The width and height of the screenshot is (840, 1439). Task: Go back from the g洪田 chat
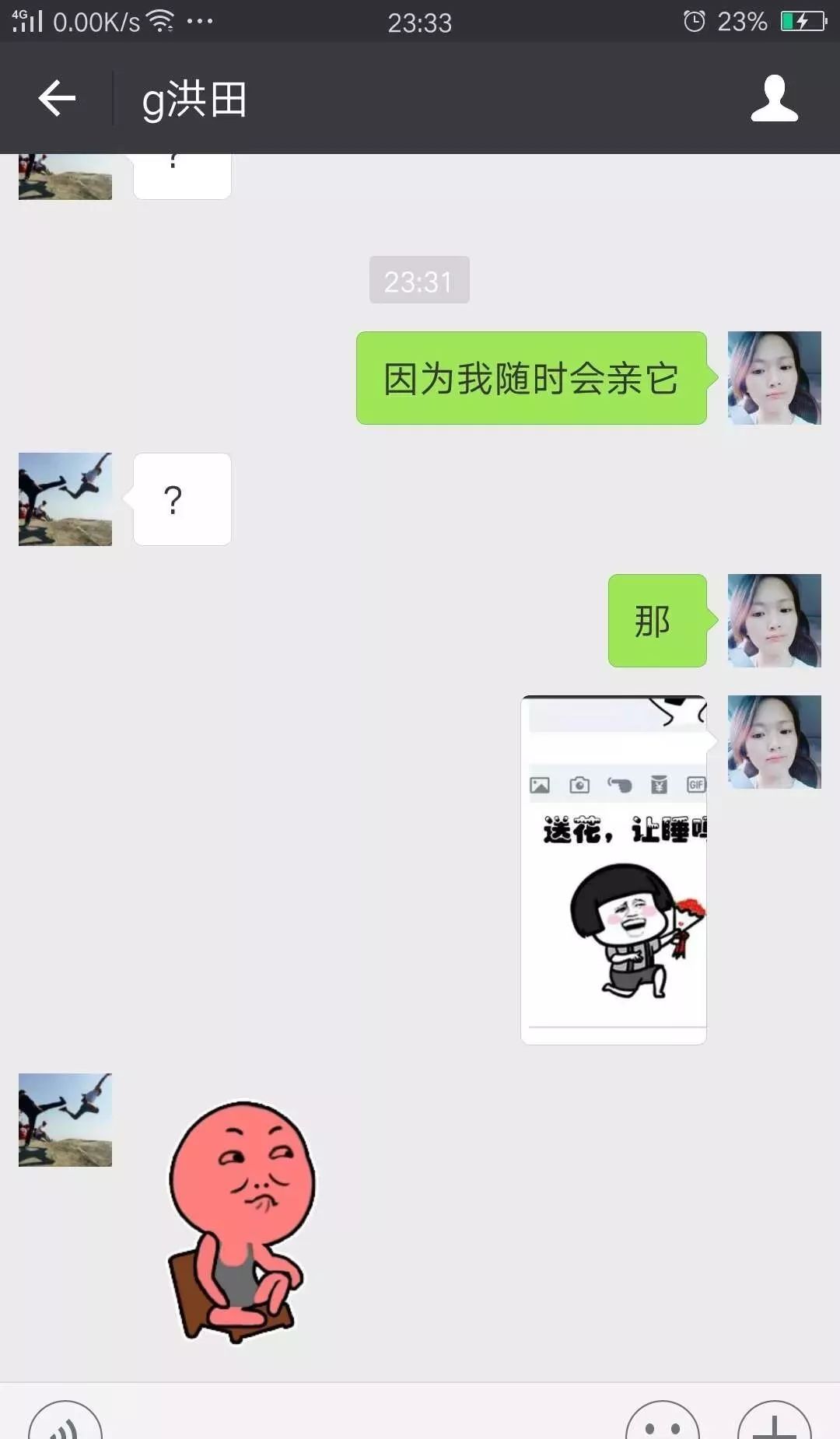coord(57,99)
